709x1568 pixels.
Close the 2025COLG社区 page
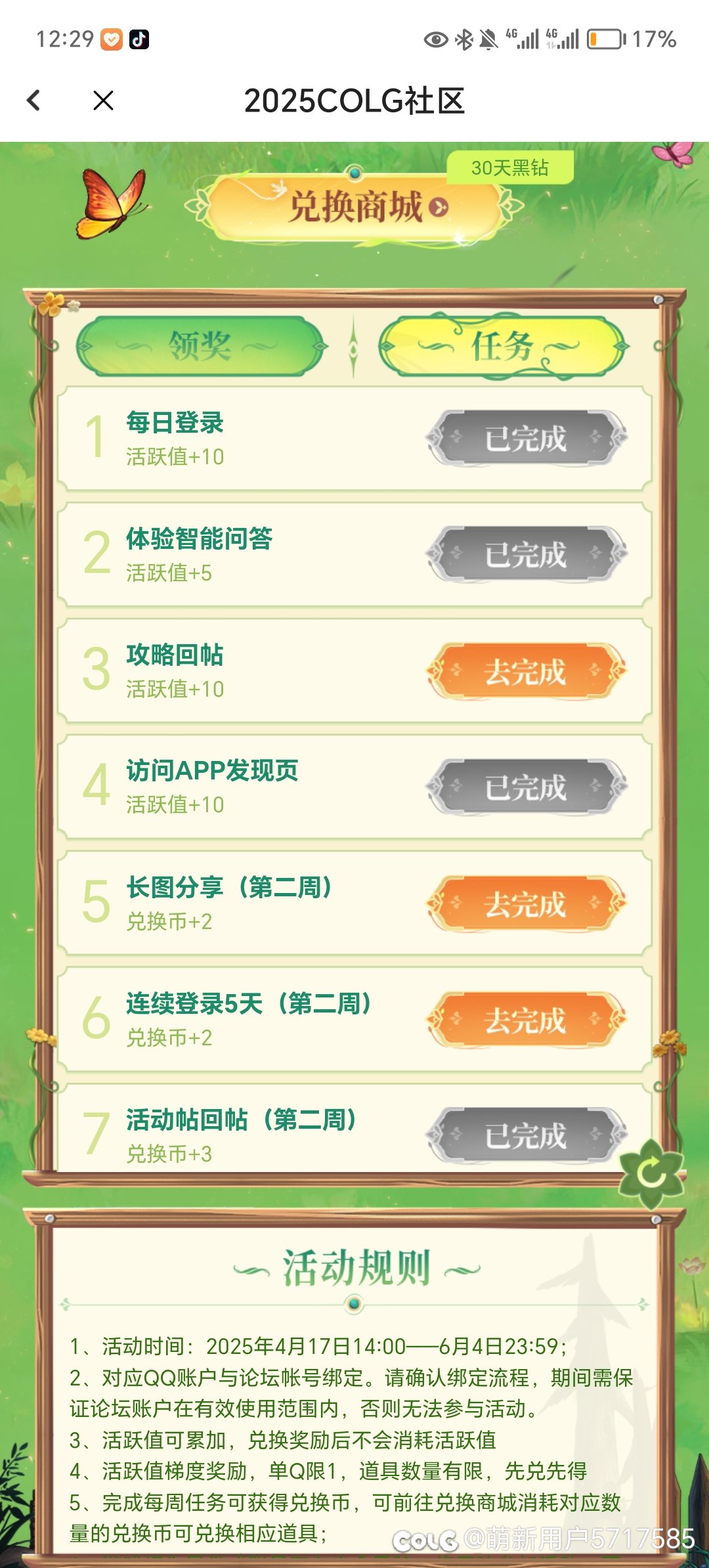(104, 100)
